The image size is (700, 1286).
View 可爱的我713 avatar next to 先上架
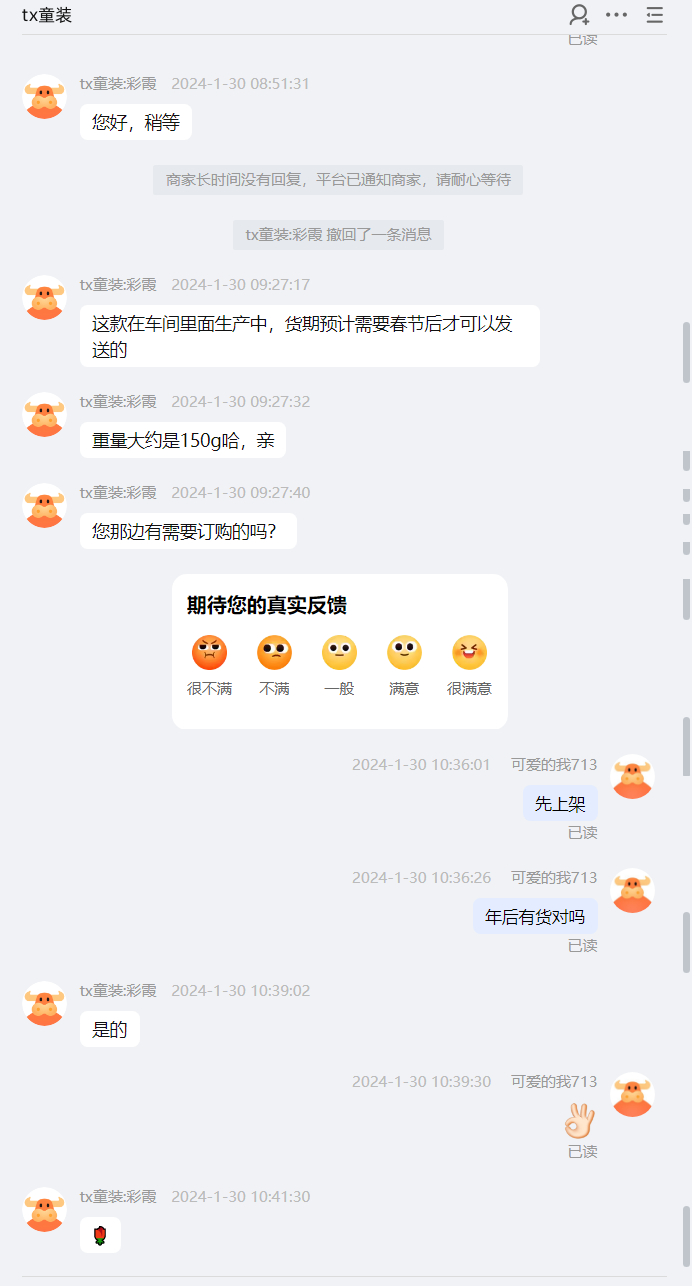click(632, 777)
